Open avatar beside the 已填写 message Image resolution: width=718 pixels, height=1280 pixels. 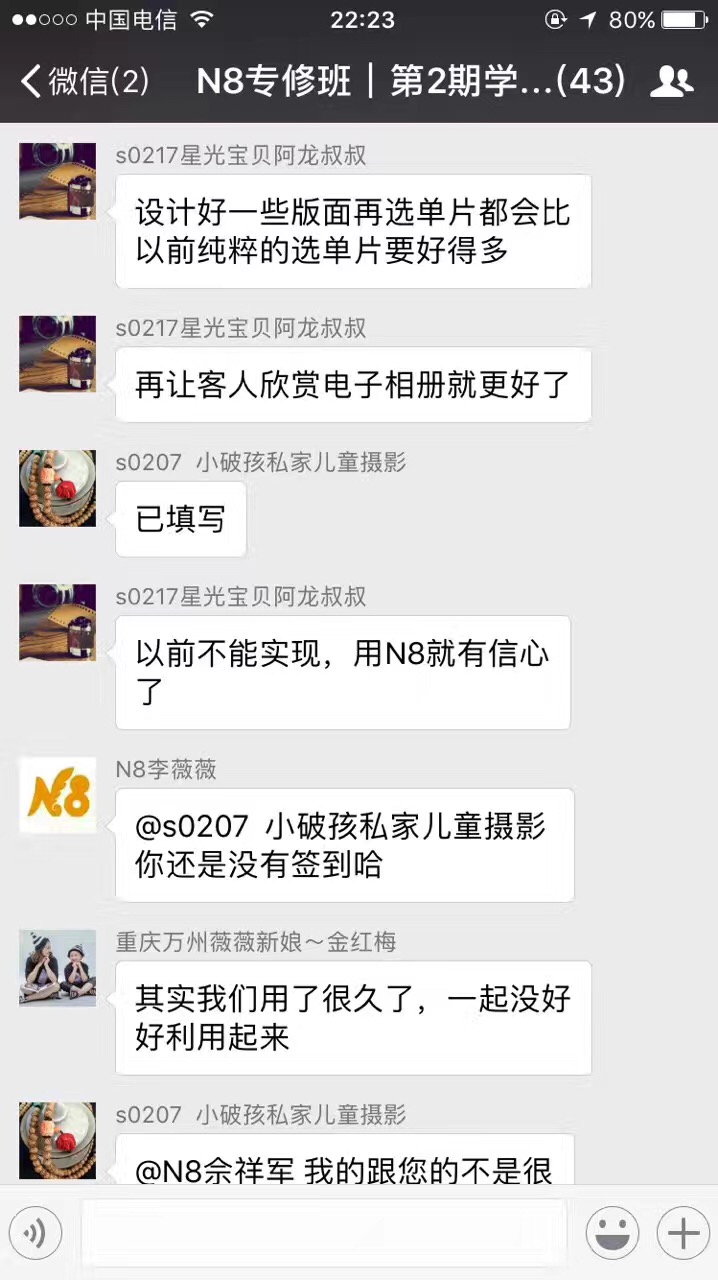[x=58, y=488]
